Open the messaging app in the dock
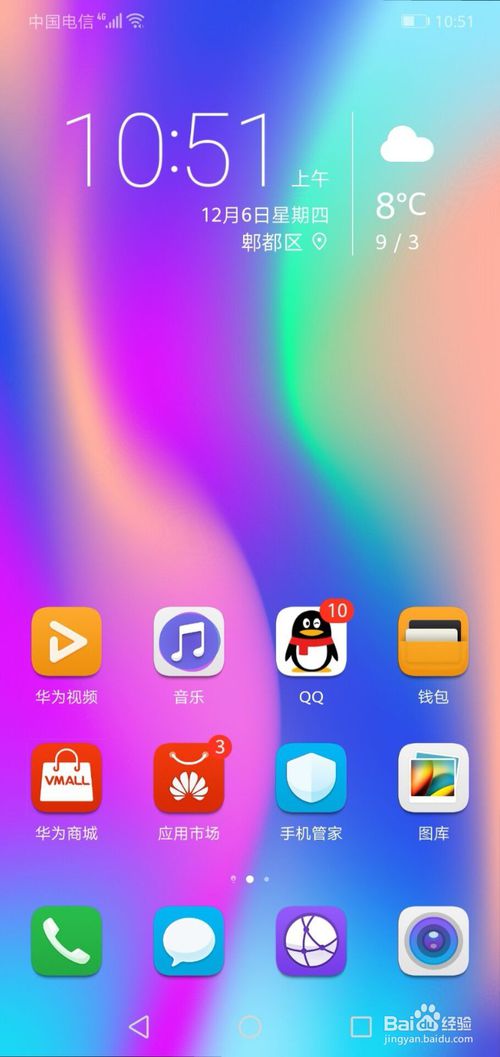This screenshot has width=500, height=1057. point(189,941)
